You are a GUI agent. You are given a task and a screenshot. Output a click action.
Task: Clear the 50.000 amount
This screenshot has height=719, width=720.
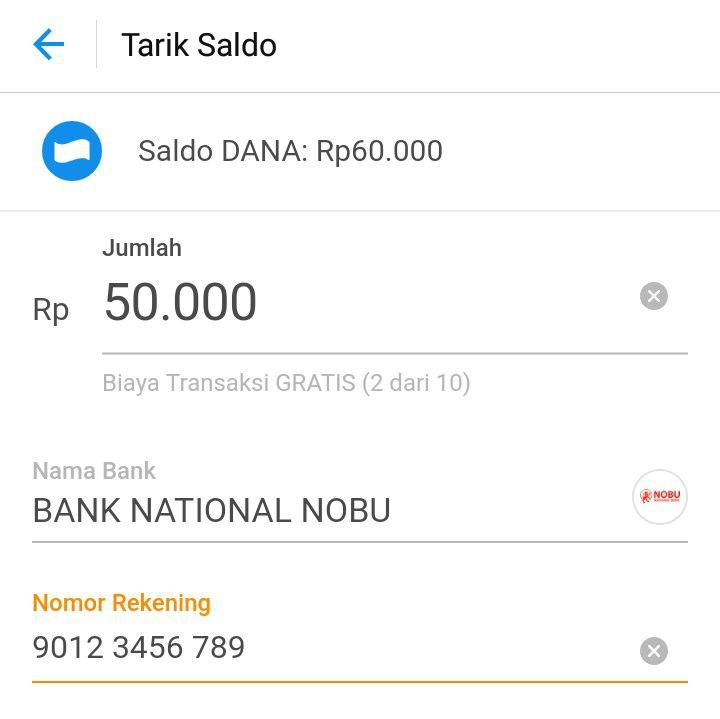[x=654, y=296]
